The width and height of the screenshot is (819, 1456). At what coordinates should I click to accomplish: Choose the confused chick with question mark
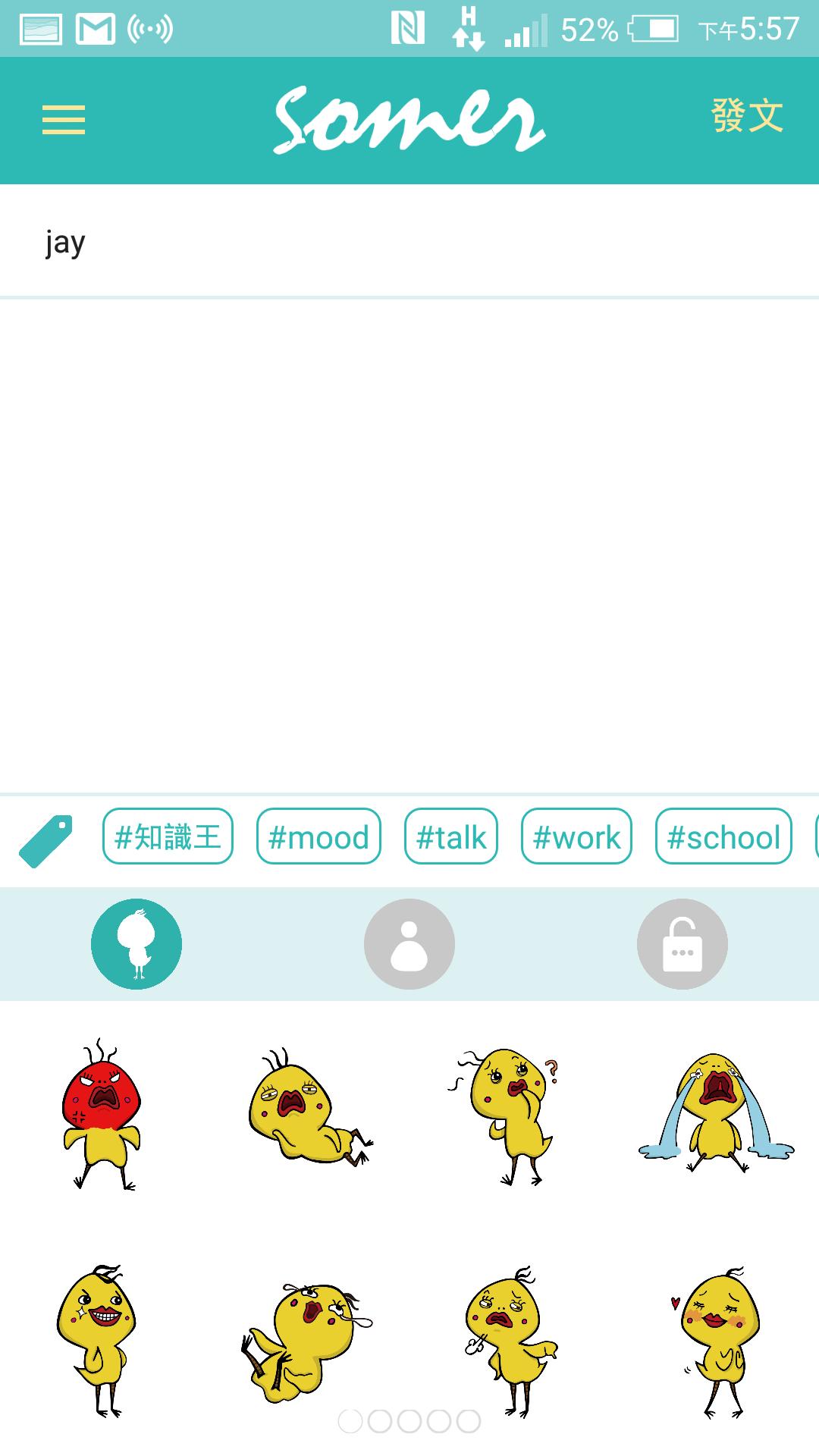(x=510, y=1115)
